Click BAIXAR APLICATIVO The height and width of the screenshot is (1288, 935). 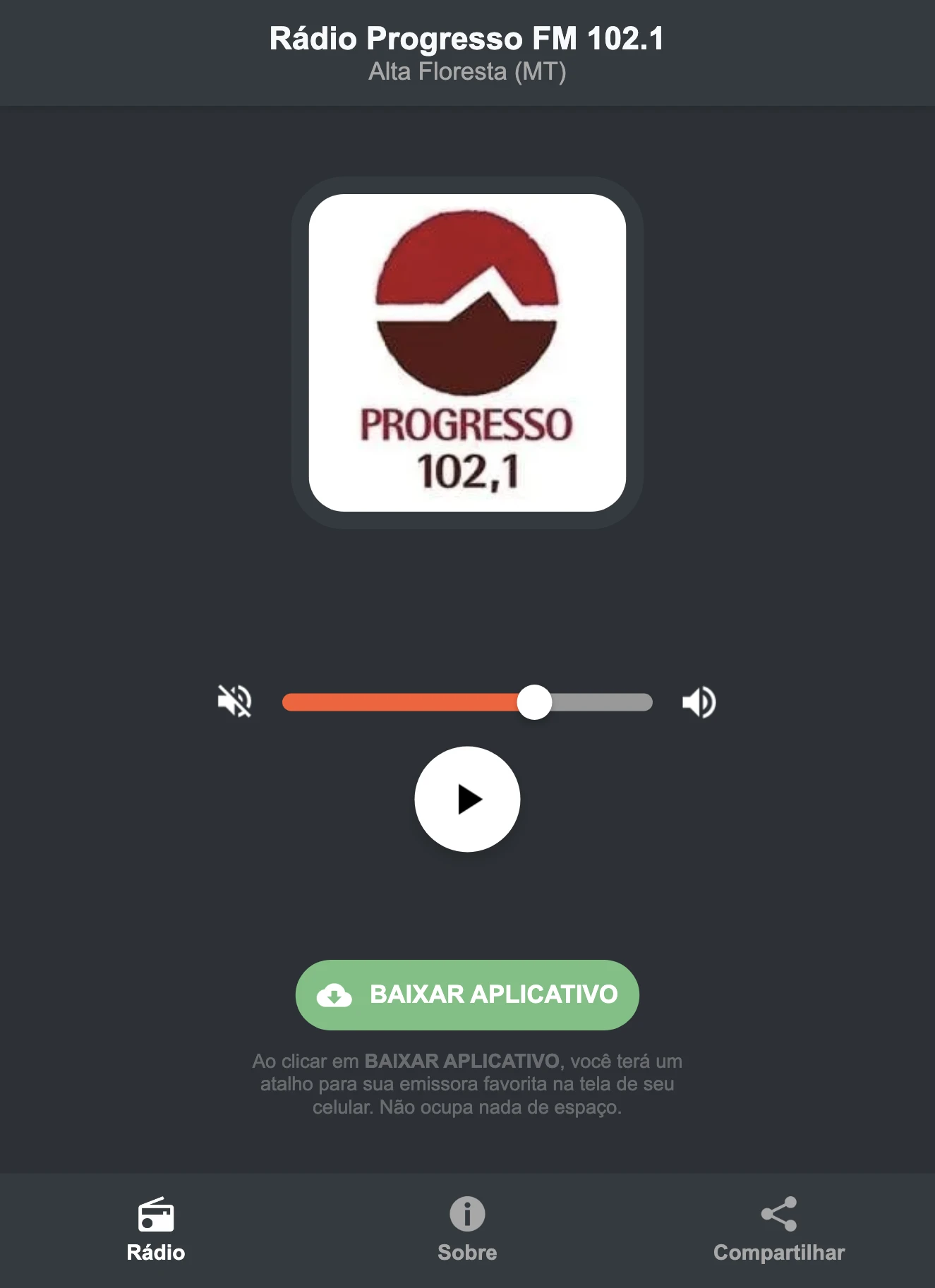pos(466,994)
